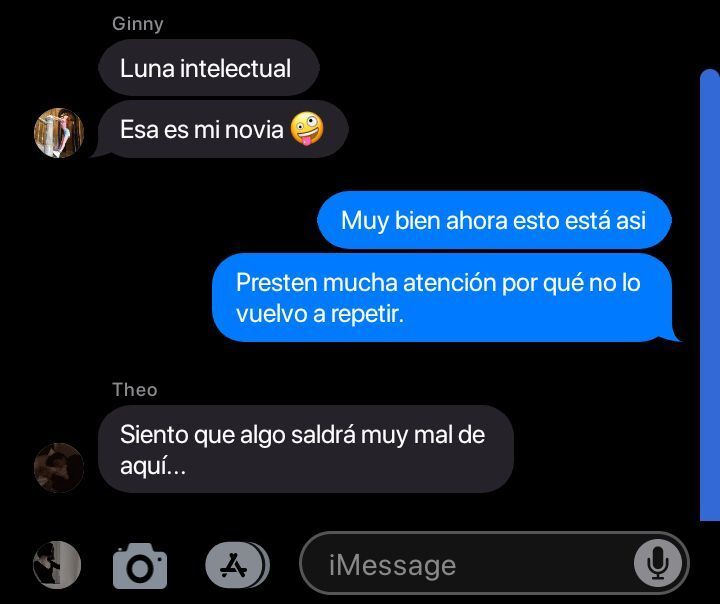
Task: Record an audio message with the microphone
Action: 657,565
